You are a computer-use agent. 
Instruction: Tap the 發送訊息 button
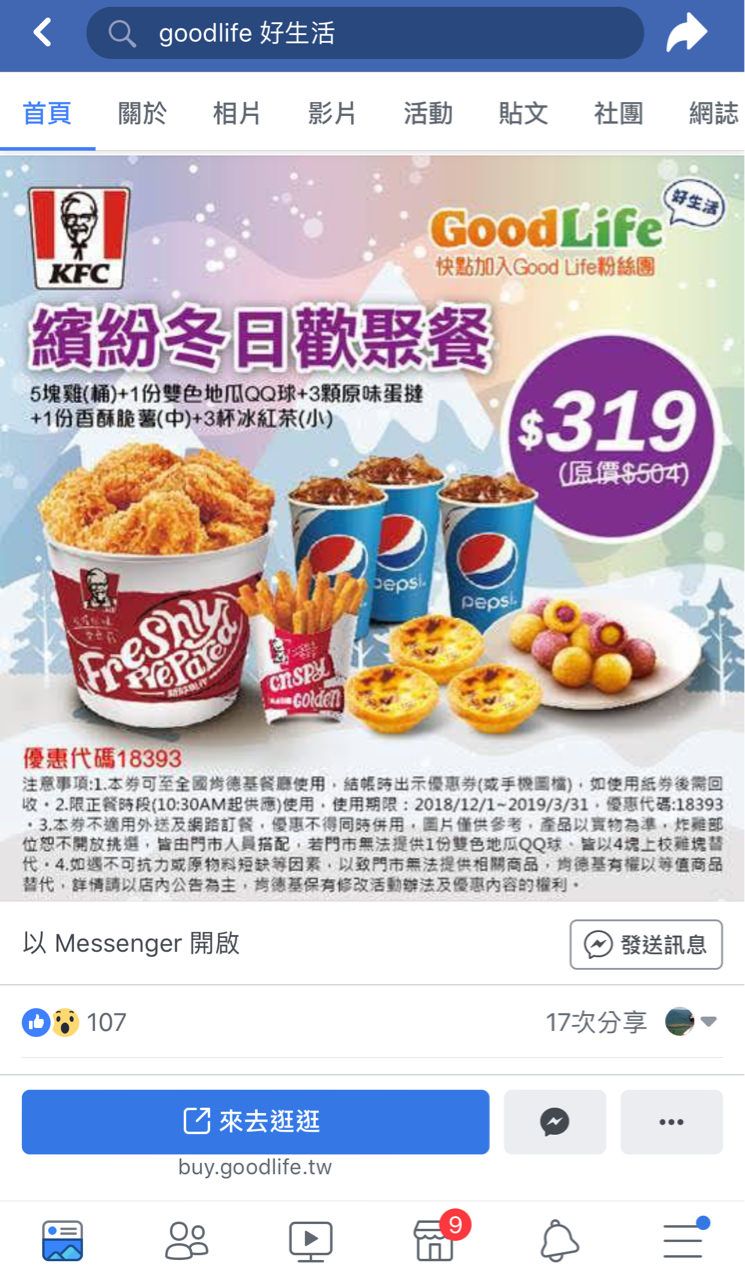[x=646, y=944]
